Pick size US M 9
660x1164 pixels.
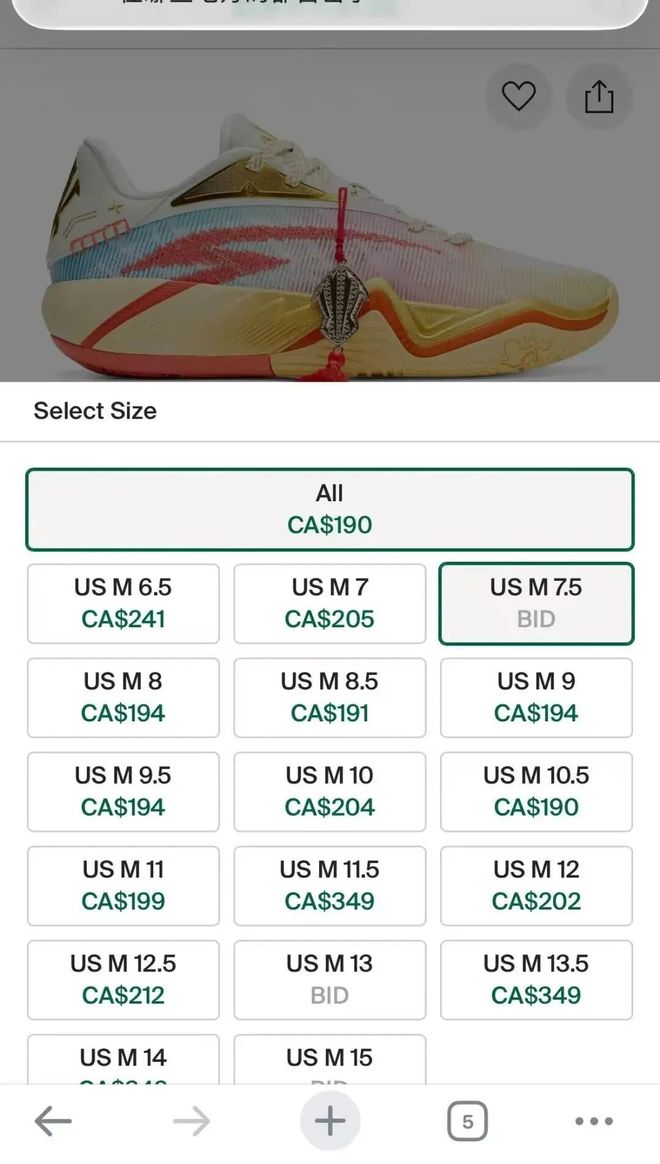536,697
